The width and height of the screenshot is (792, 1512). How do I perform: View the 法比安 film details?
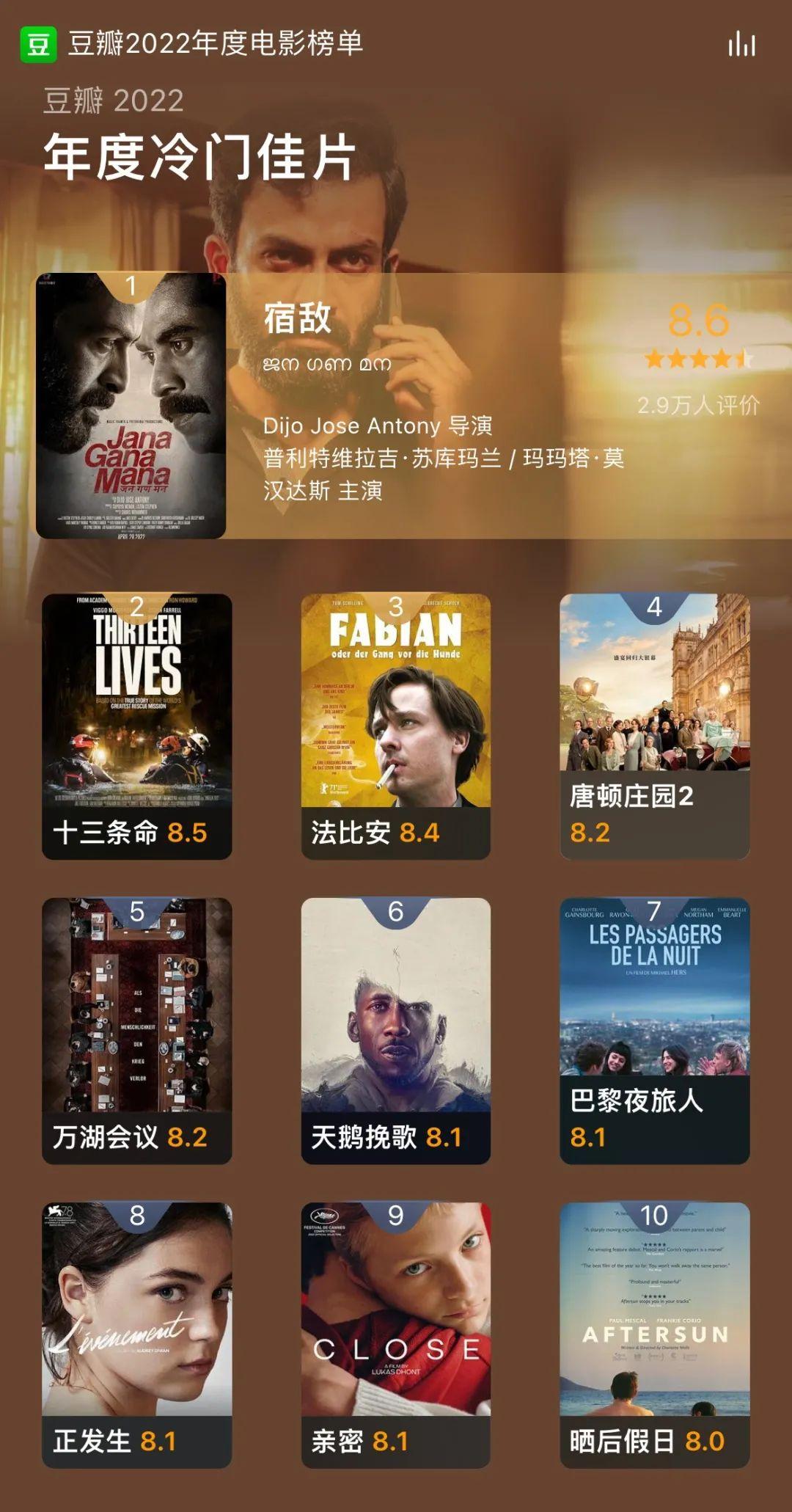pyautogui.click(x=396, y=726)
